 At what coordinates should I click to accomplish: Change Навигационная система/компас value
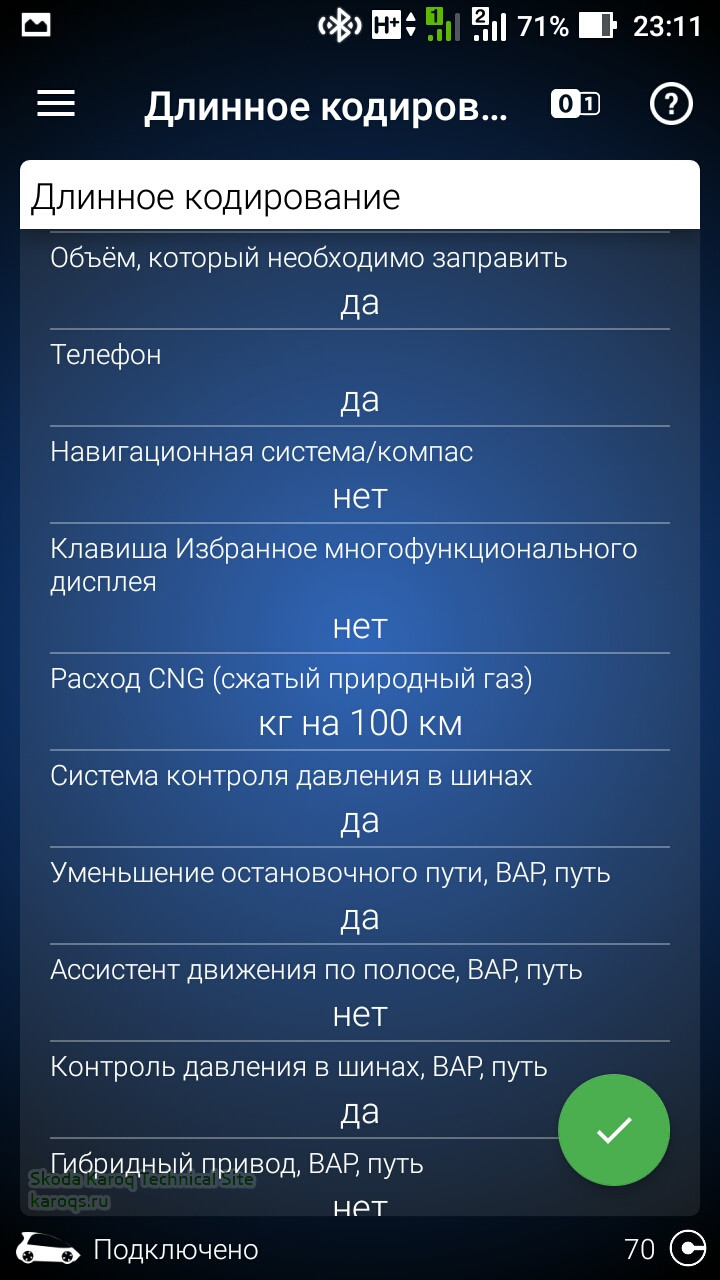point(359,497)
